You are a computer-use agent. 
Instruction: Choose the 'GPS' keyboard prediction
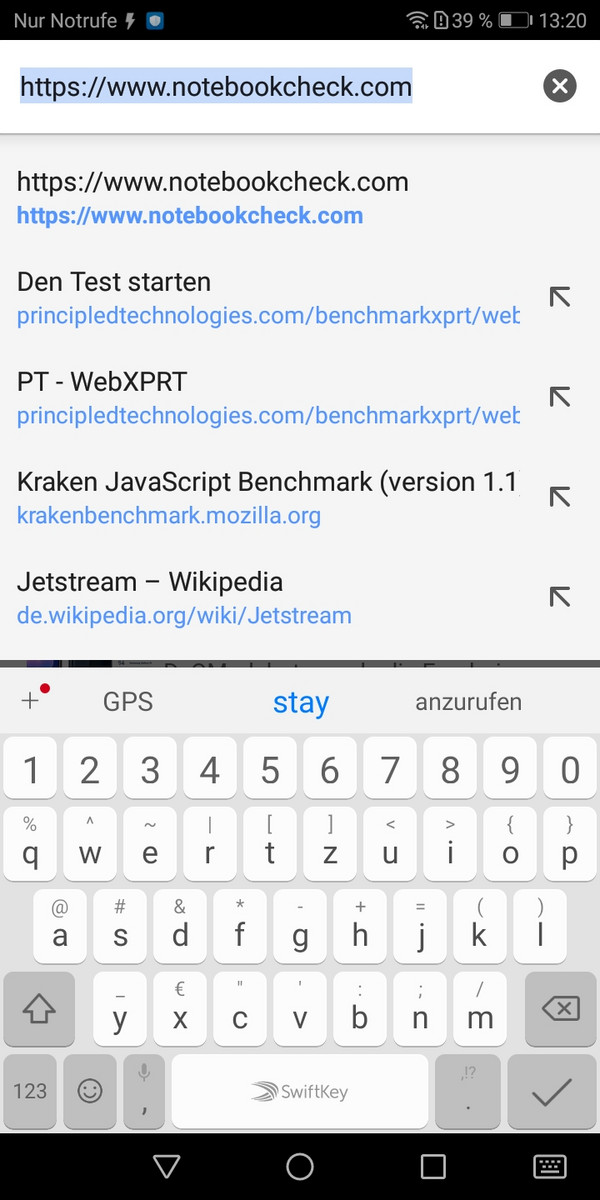click(128, 701)
